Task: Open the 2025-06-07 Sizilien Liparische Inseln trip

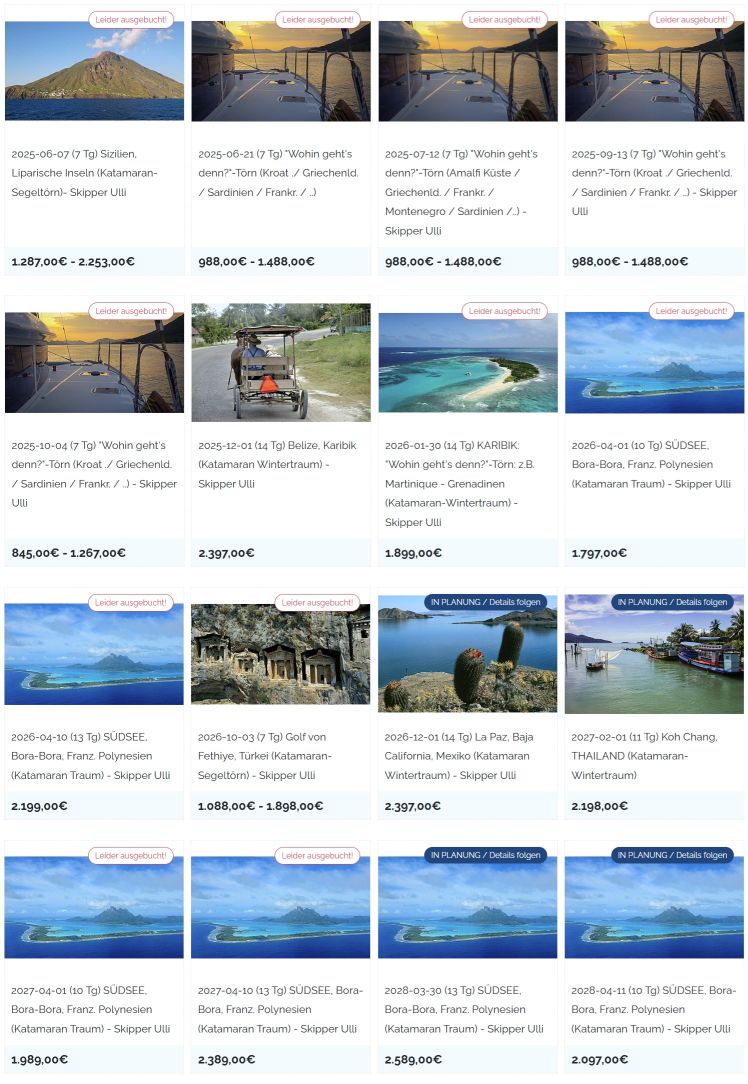Action: tap(94, 173)
